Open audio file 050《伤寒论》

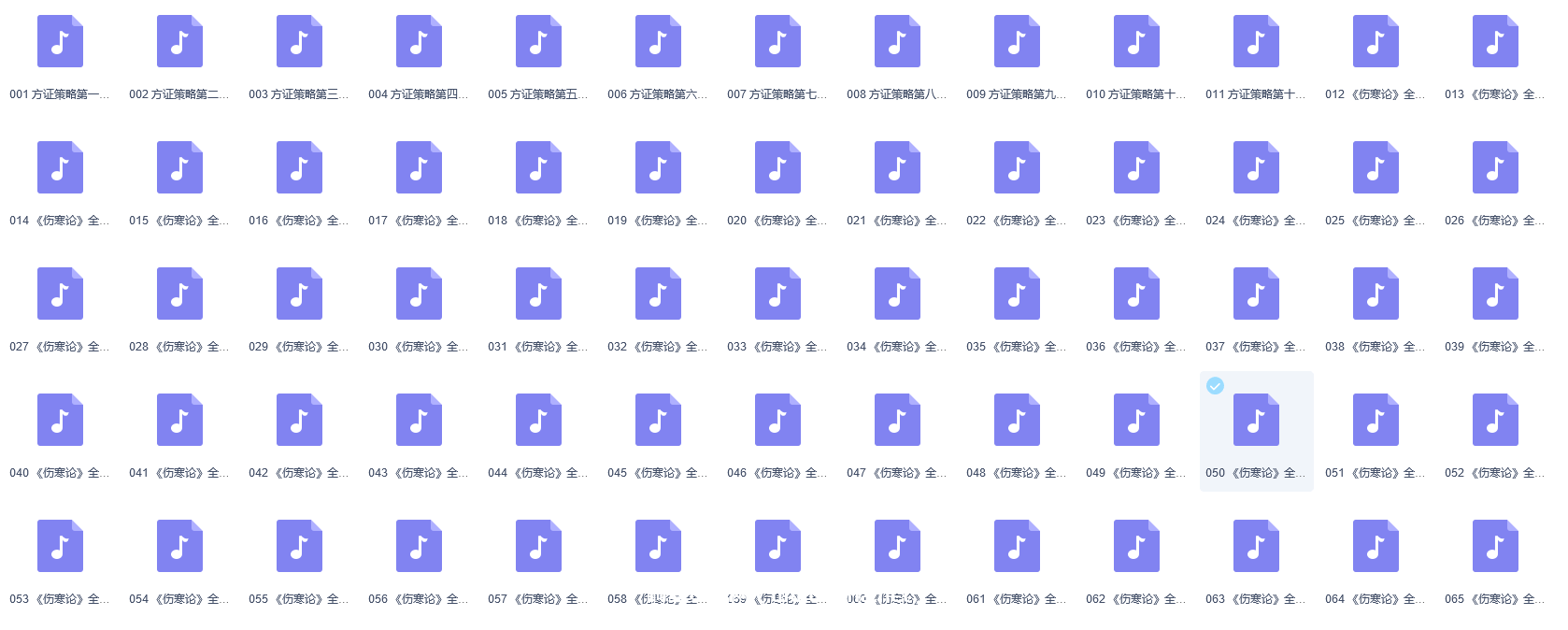(x=1256, y=421)
